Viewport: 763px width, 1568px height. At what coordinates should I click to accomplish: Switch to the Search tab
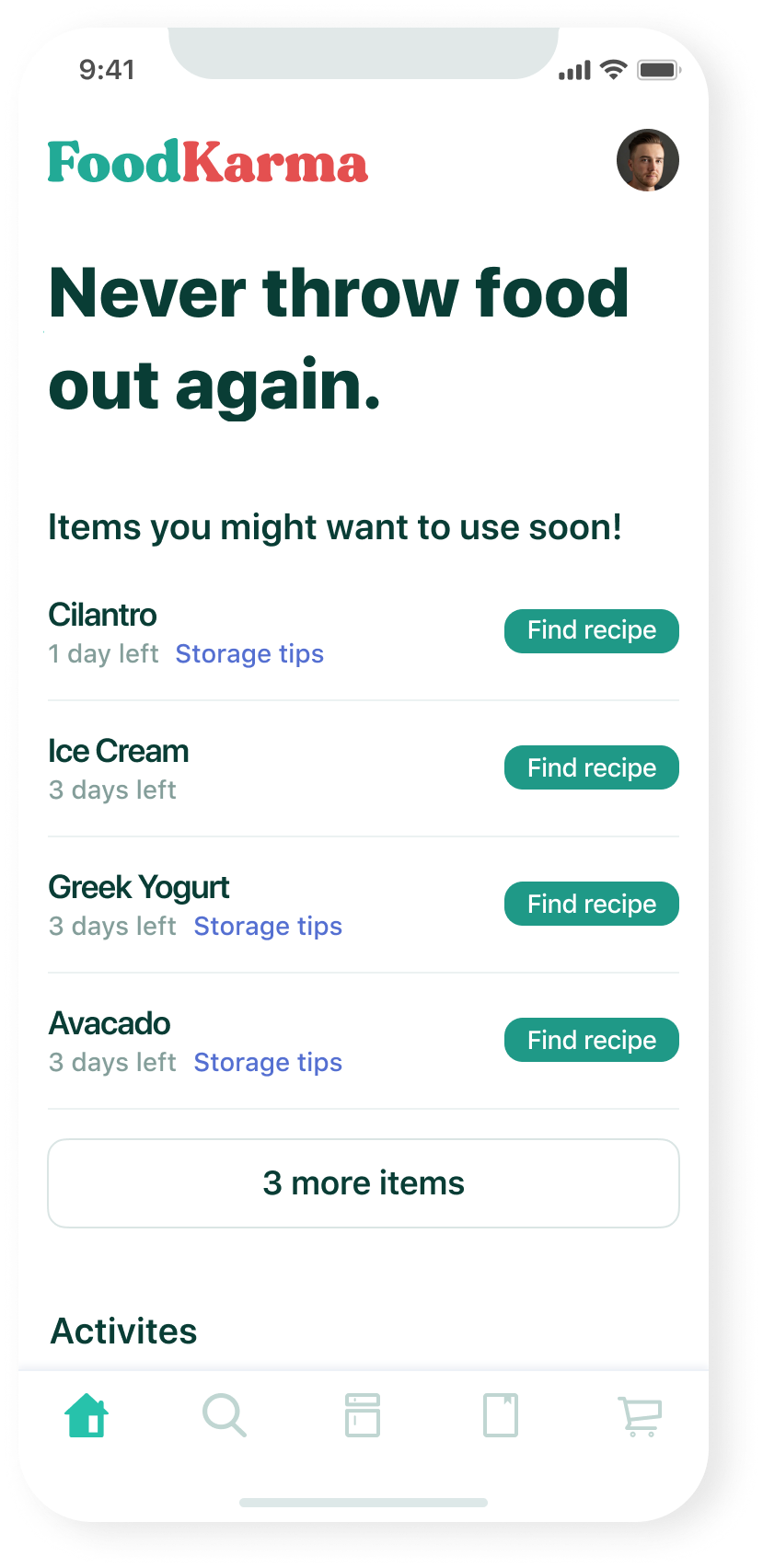(225, 1415)
